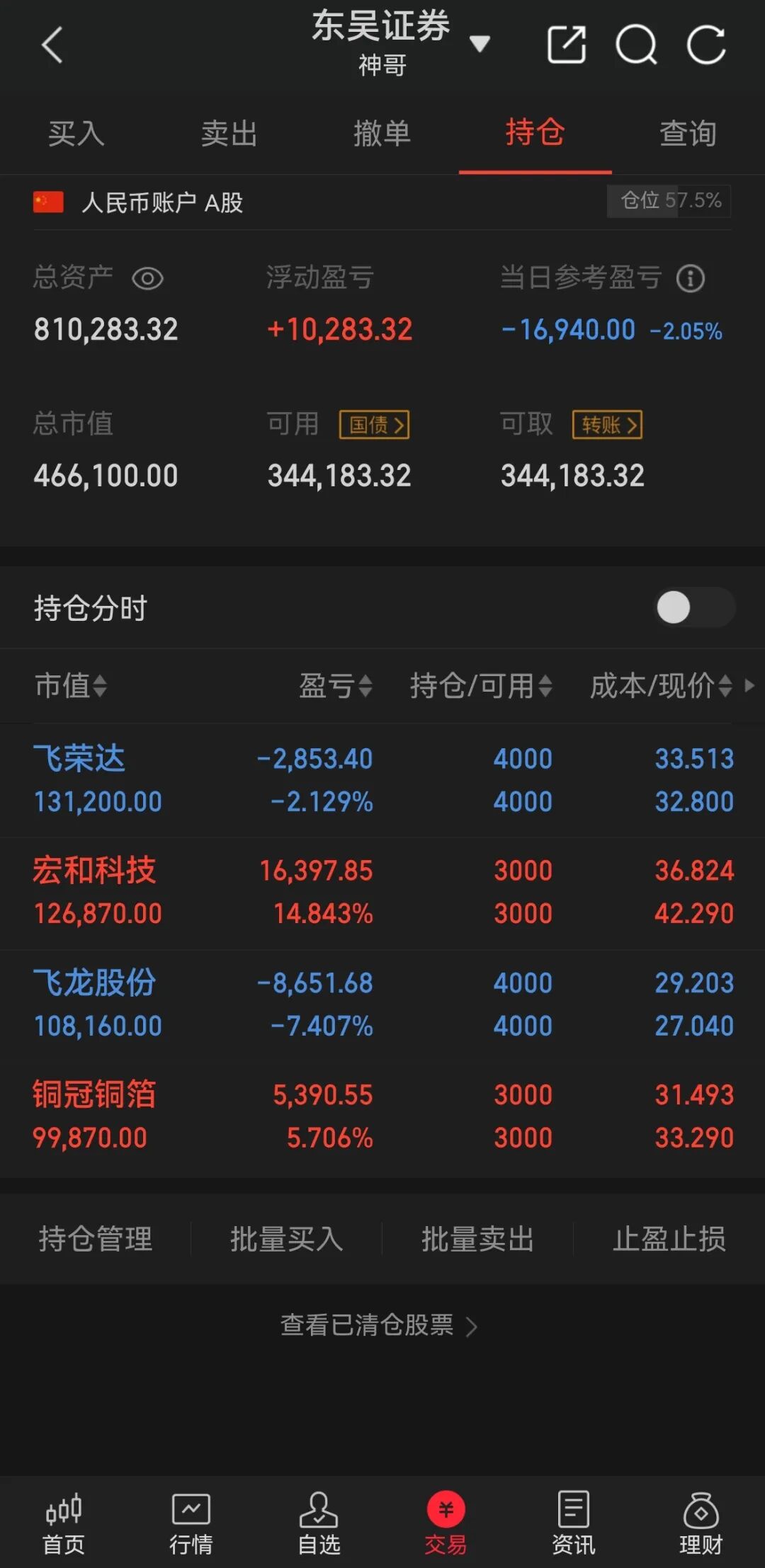765x1568 pixels.
Task: Go back using the top-left arrow
Action: [52, 45]
